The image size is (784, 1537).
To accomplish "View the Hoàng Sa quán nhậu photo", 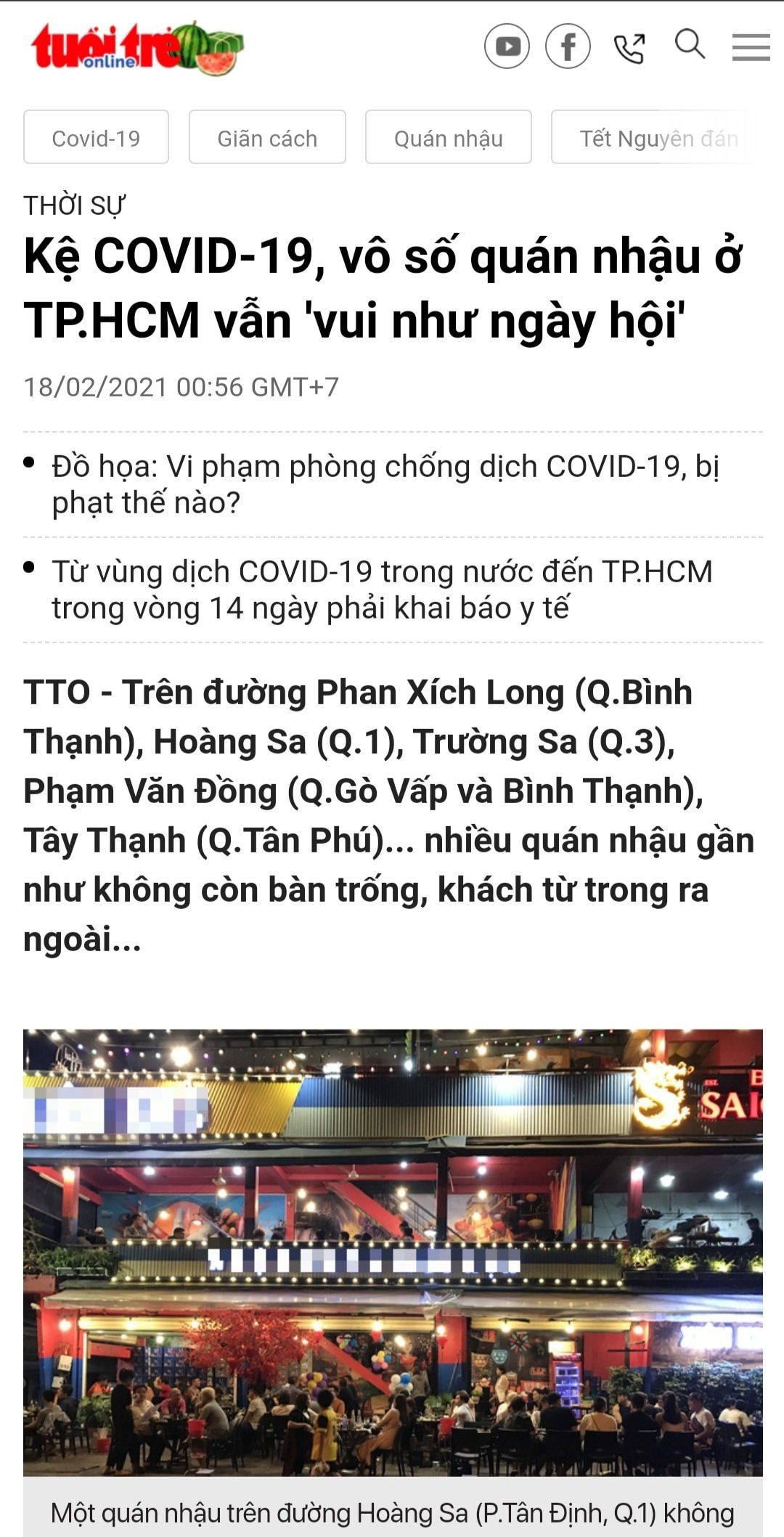I will click(x=393, y=1252).
